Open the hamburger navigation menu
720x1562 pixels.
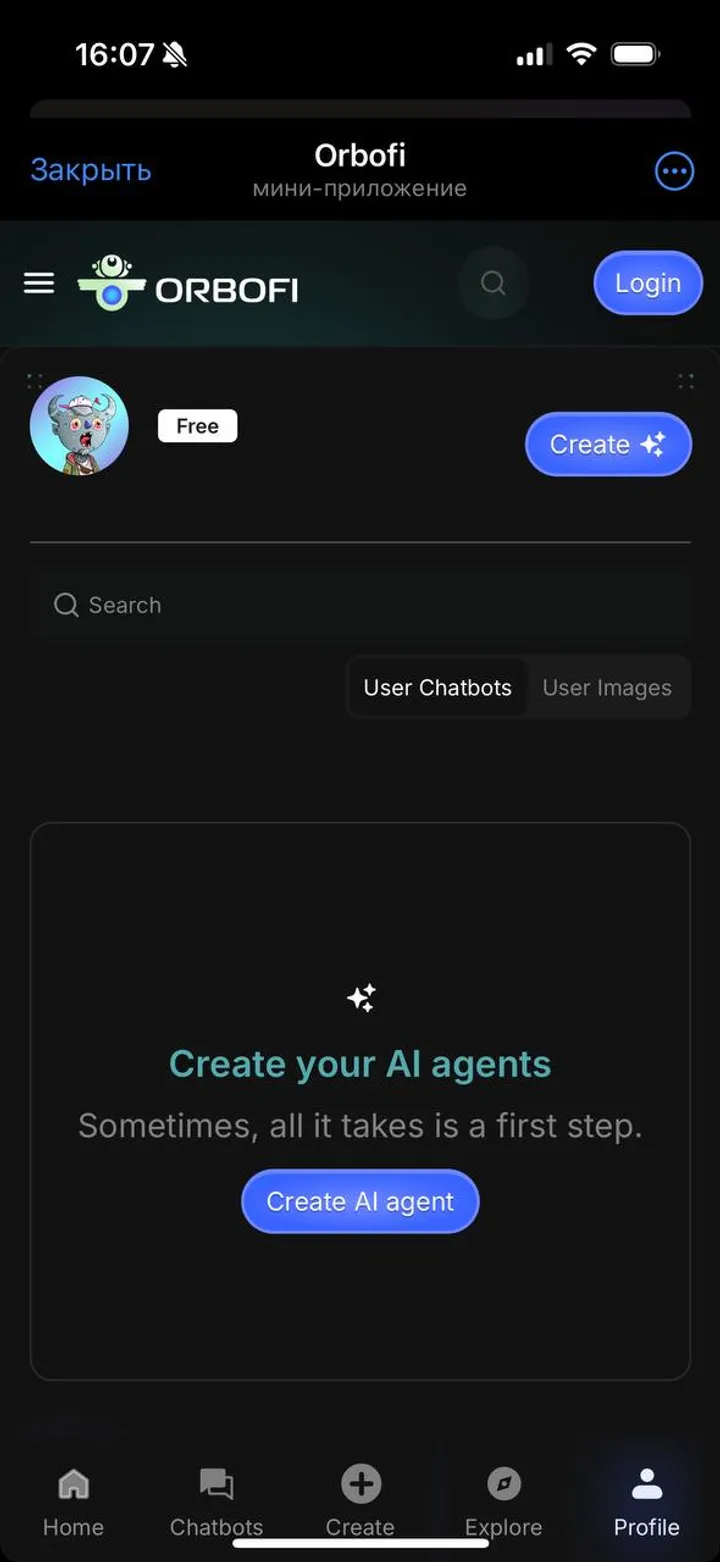pyautogui.click(x=38, y=283)
